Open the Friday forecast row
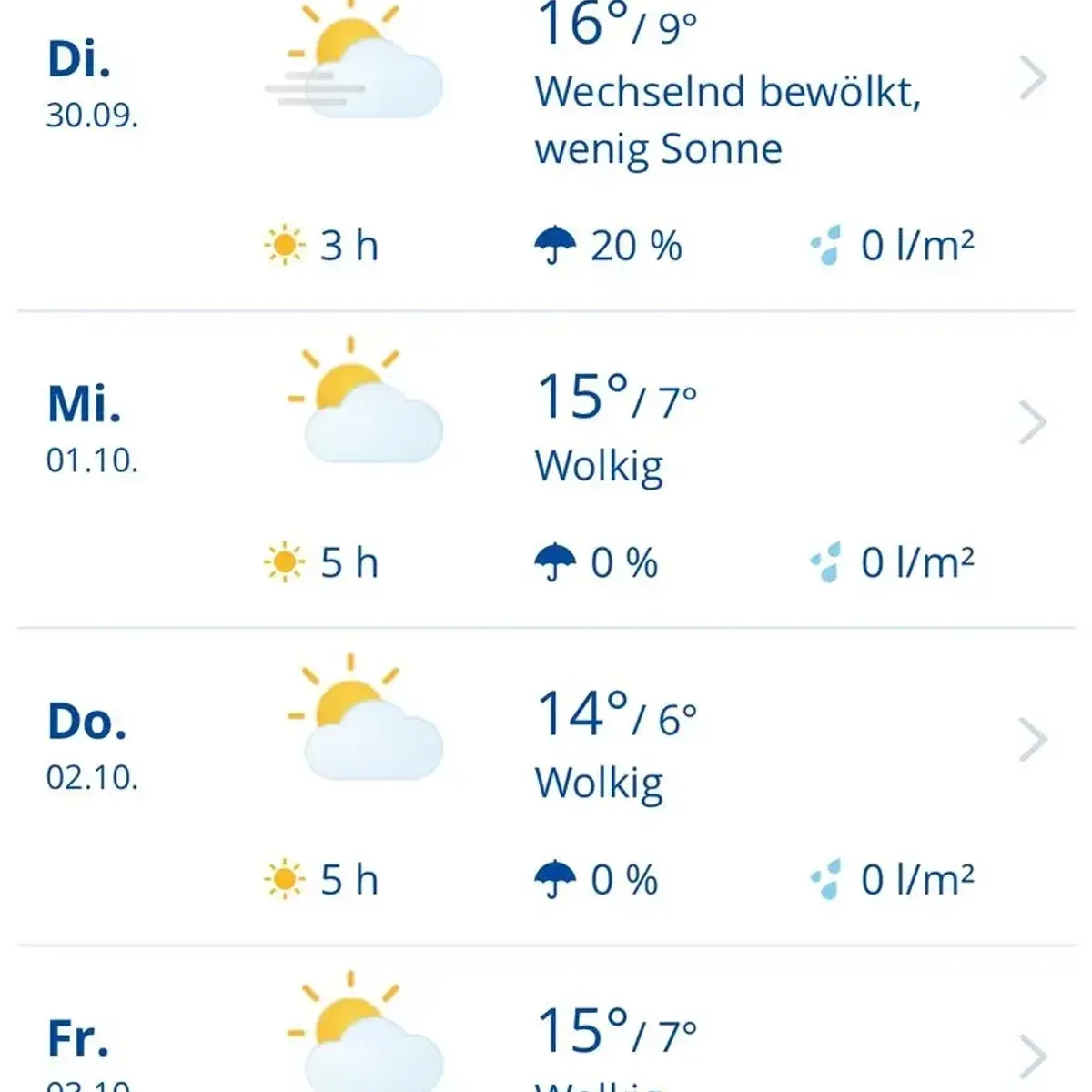Viewport: 1092px width, 1092px height. click(x=1032, y=1056)
